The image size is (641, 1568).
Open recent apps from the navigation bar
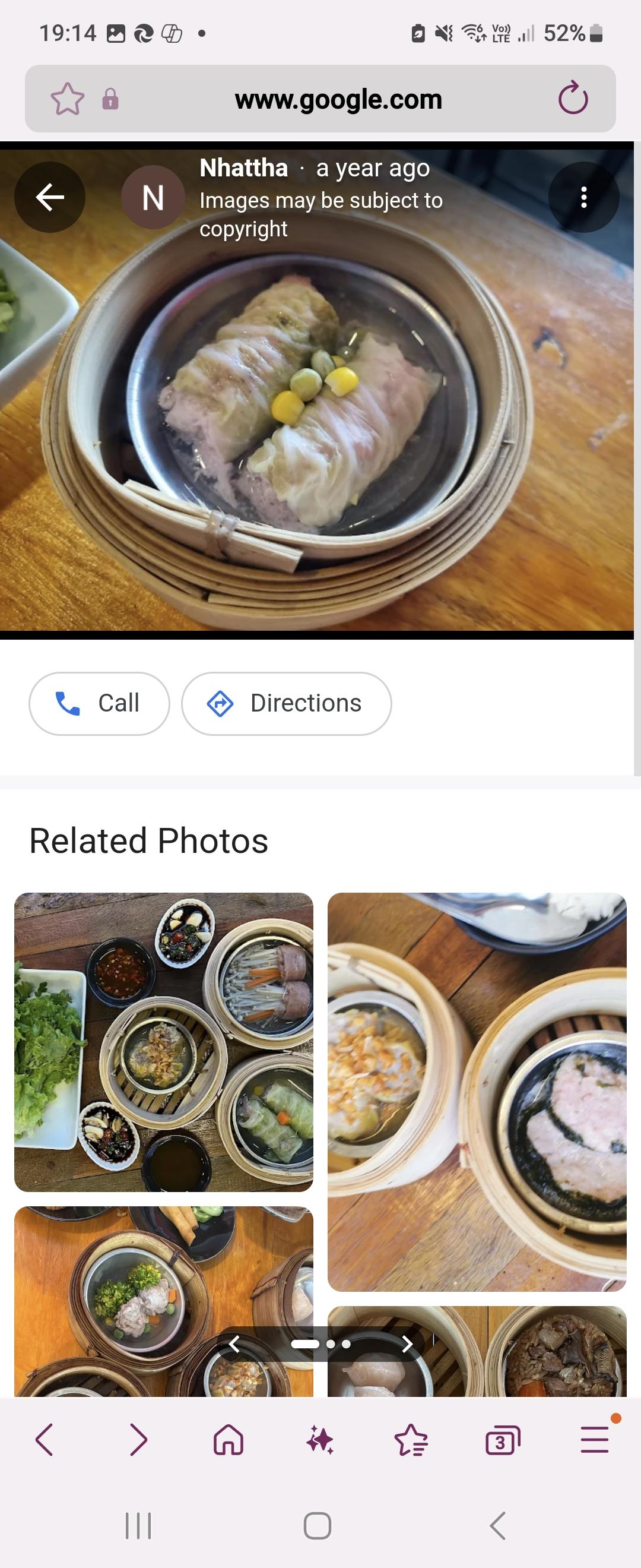point(140,1525)
